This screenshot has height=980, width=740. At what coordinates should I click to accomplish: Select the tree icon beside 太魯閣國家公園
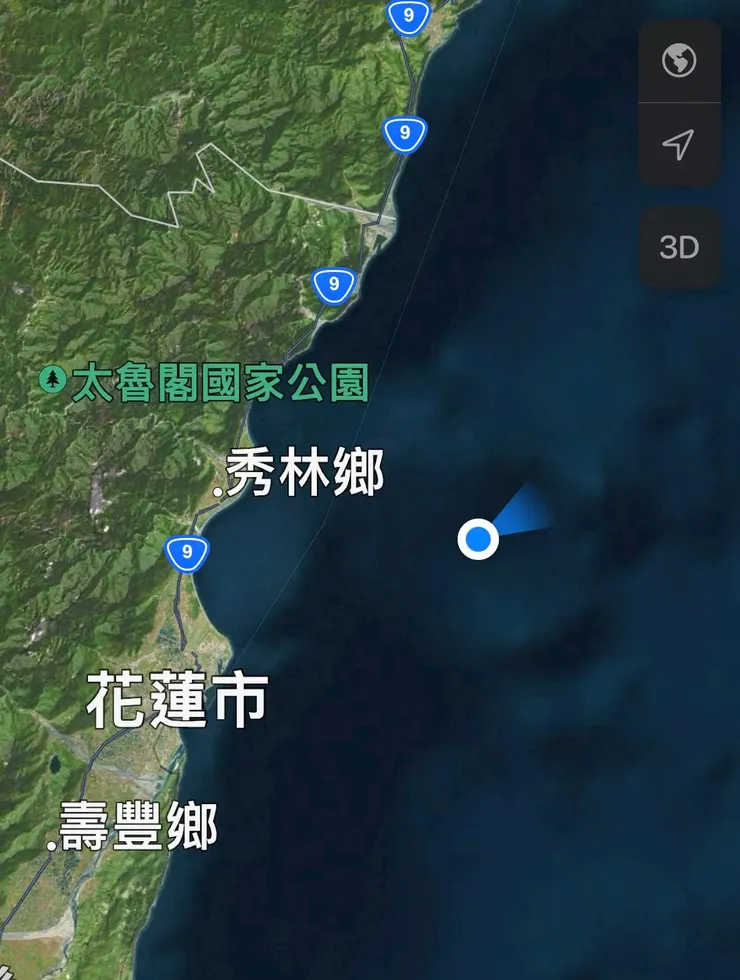pos(54,380)
